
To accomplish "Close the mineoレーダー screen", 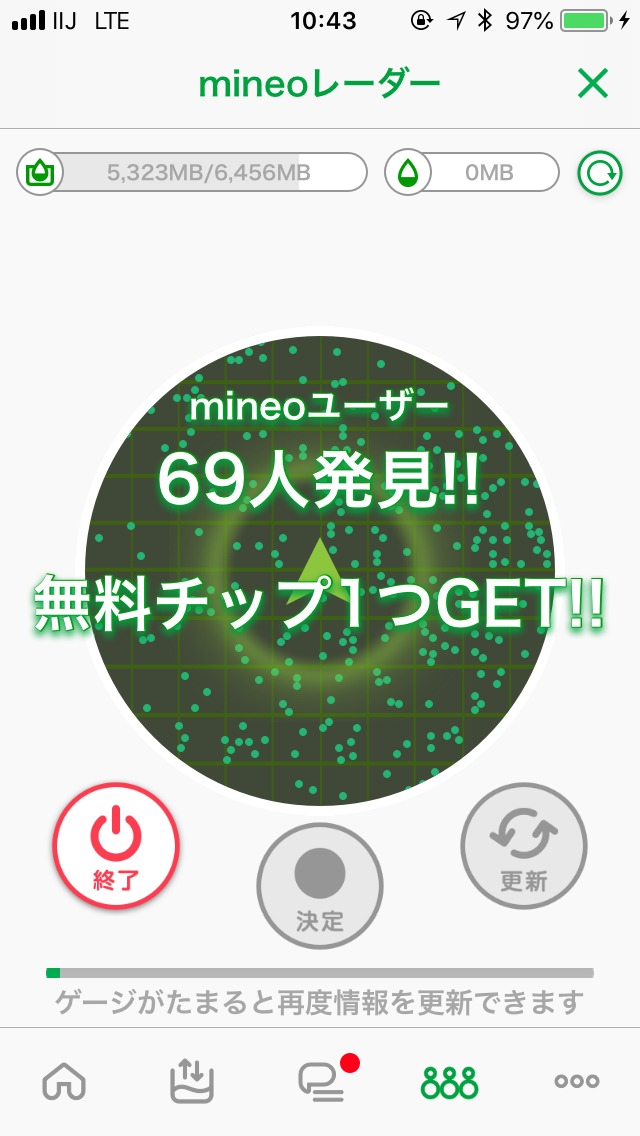I will coord(593,84).
